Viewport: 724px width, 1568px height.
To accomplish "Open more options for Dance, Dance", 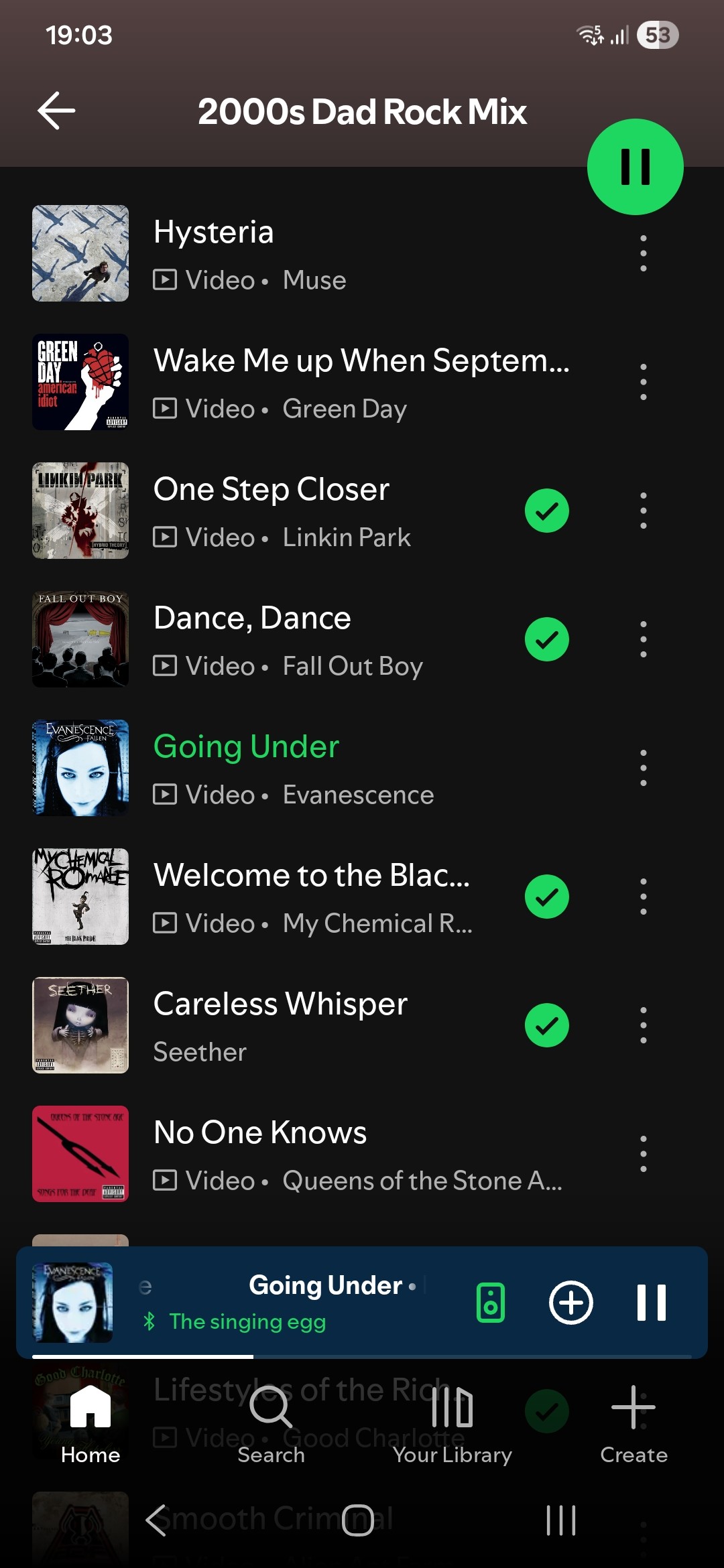I will coord(643,639).
